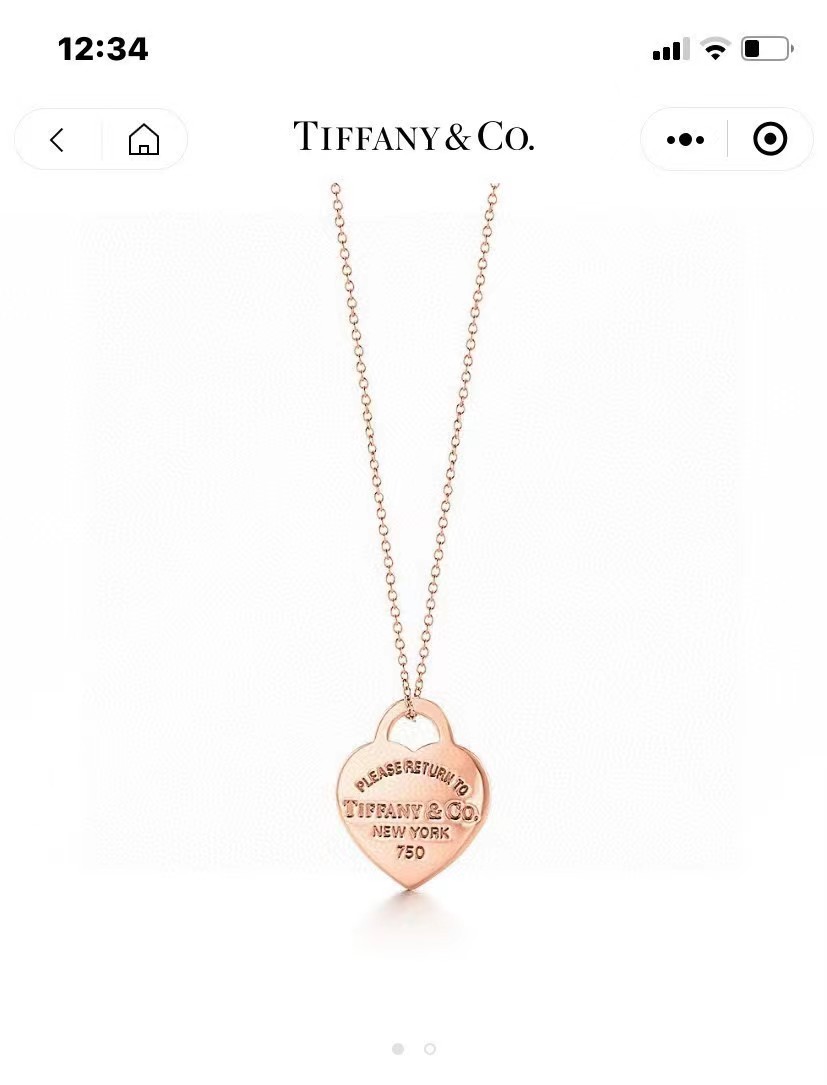Exit mini-program via the target circle icon
The image size is (827, 1085).
[x=770, y=139]
